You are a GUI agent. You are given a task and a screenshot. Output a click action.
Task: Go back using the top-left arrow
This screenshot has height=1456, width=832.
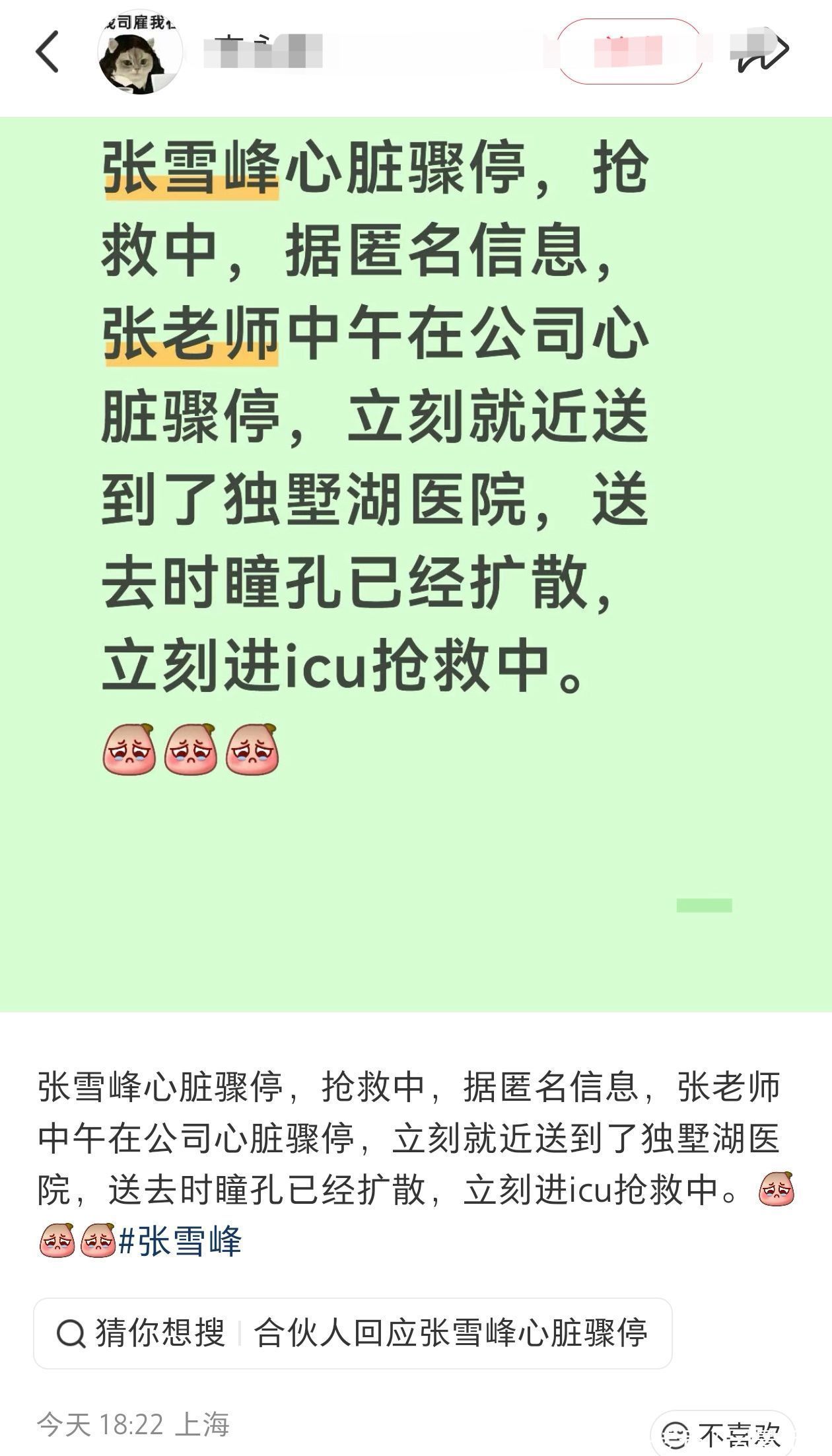tap(48, 52)
